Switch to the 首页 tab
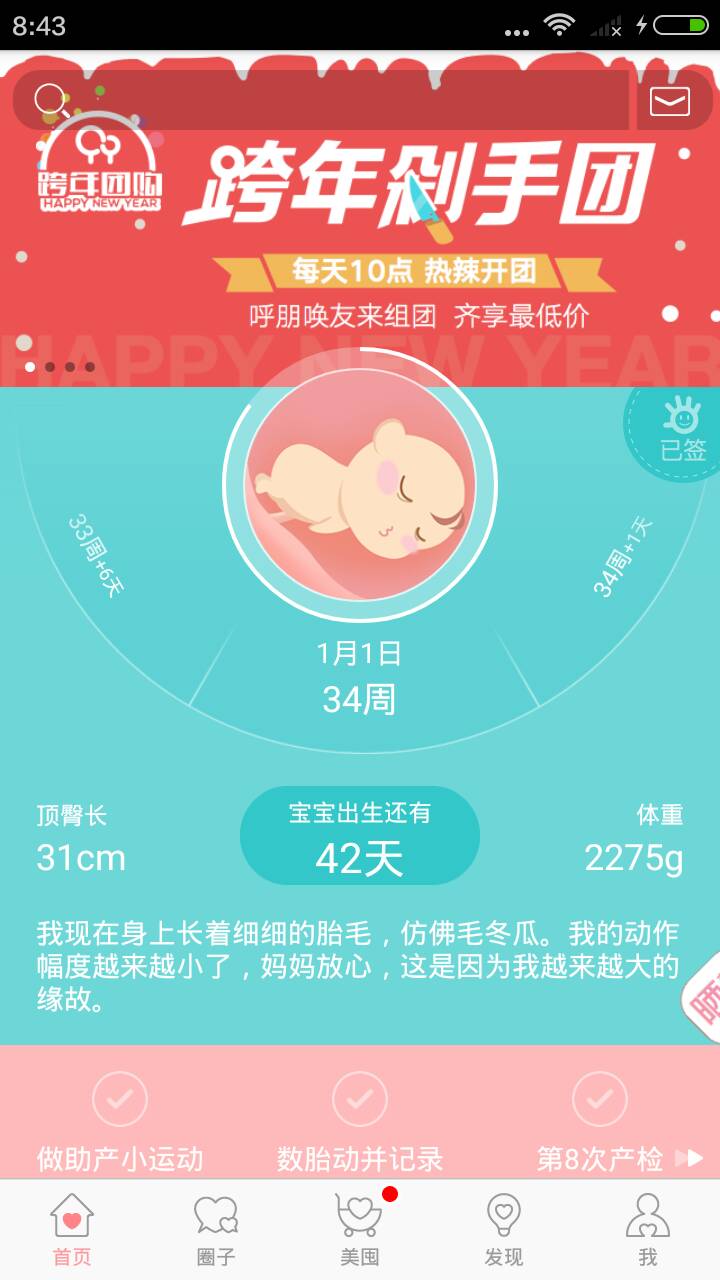Screen dimensions: 720x1280 (72, 1230)
